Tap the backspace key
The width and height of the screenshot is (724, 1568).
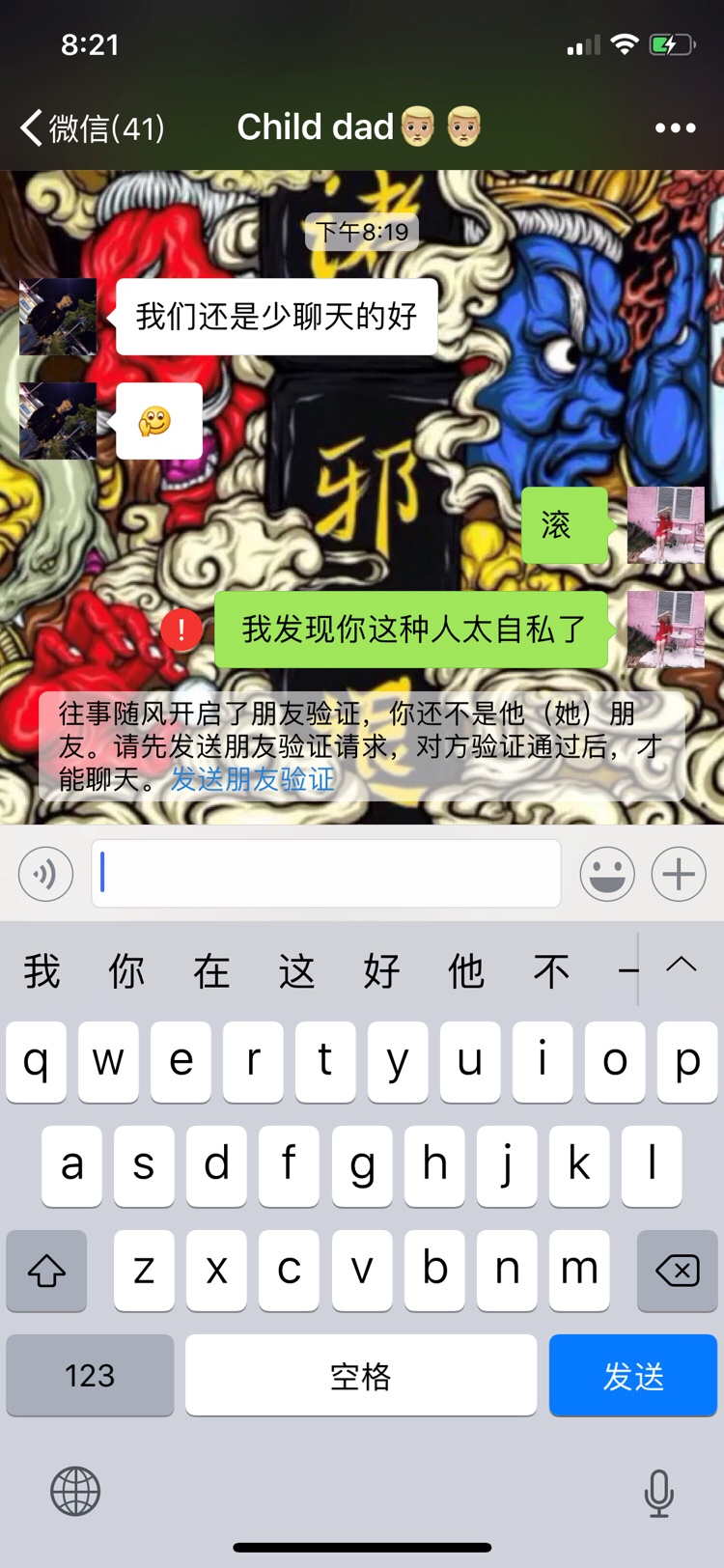coord(677,1271)
